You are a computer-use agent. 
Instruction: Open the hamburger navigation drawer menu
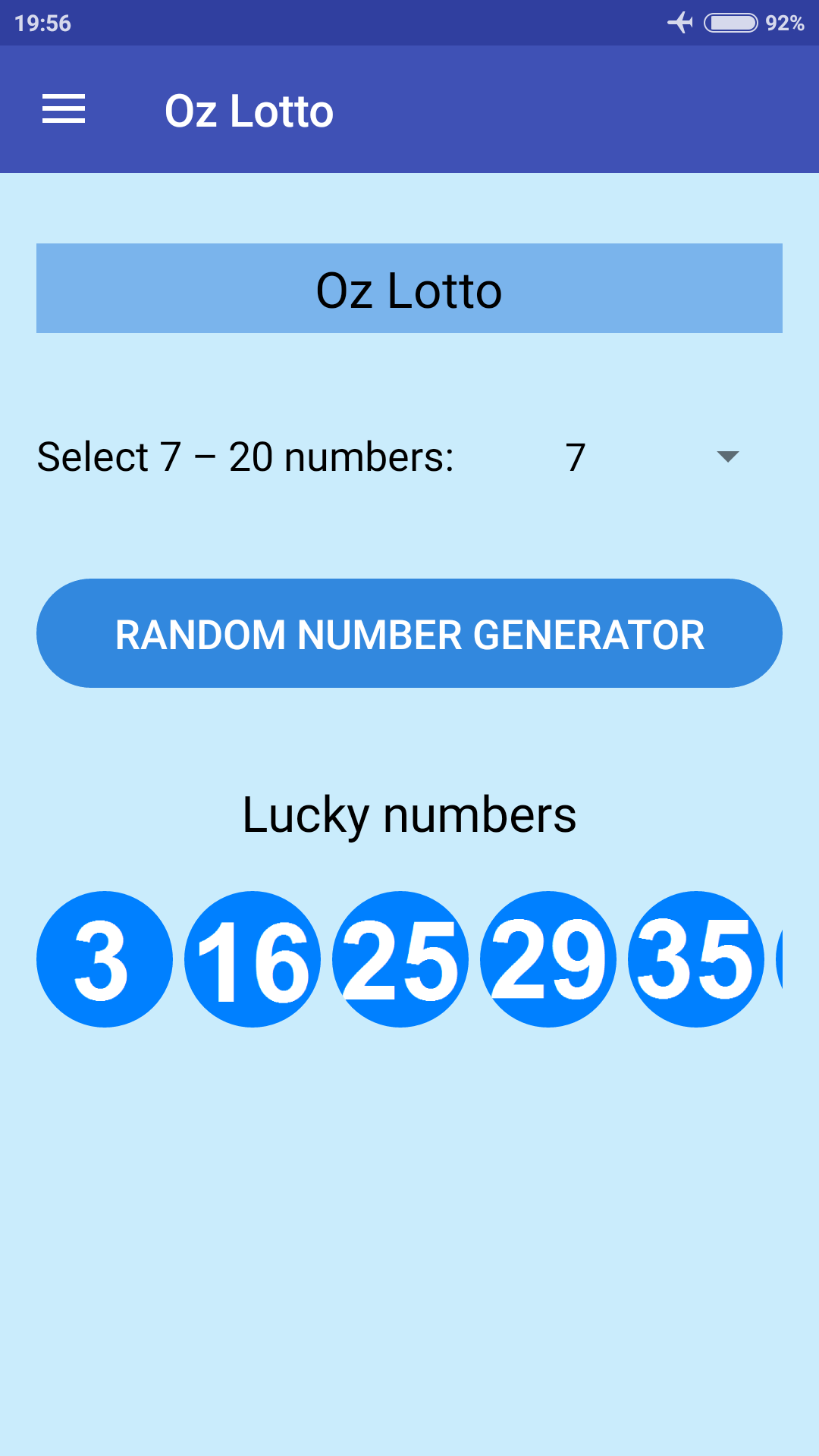tap(64, 109)
